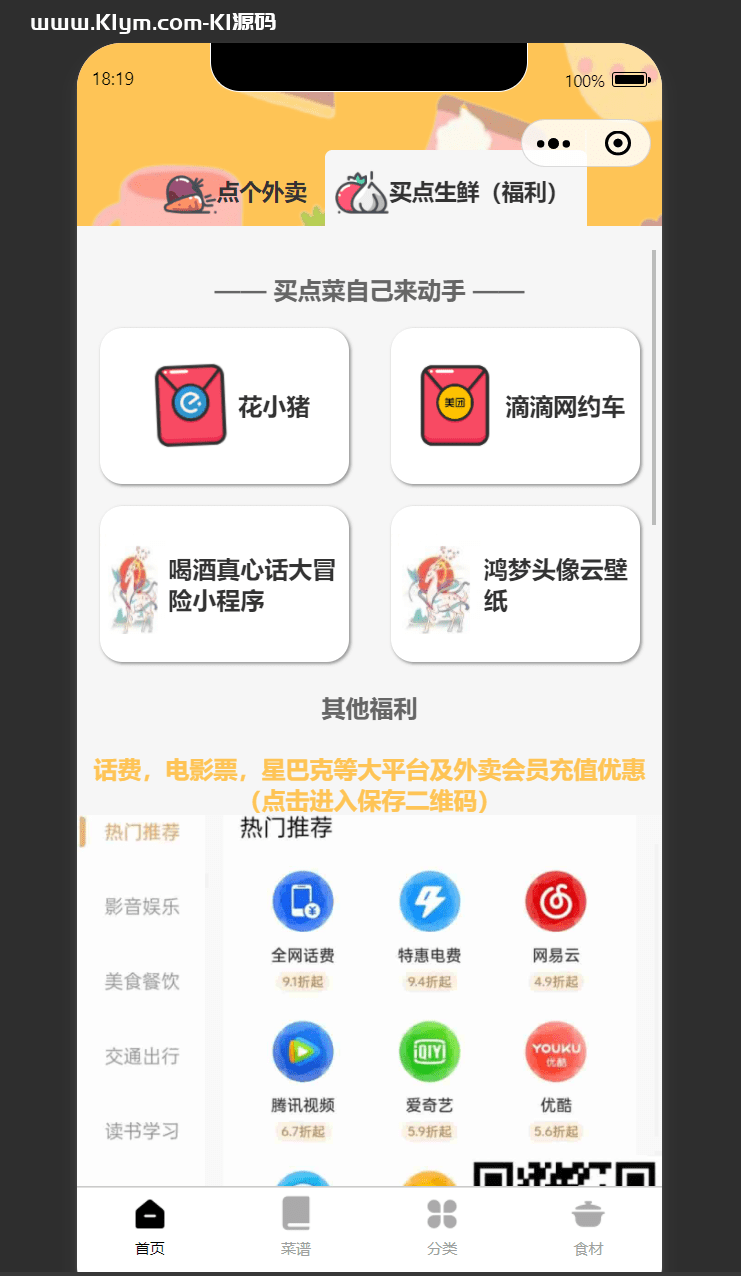Navigate to the 食材 tab

(x=588, y=1227)
